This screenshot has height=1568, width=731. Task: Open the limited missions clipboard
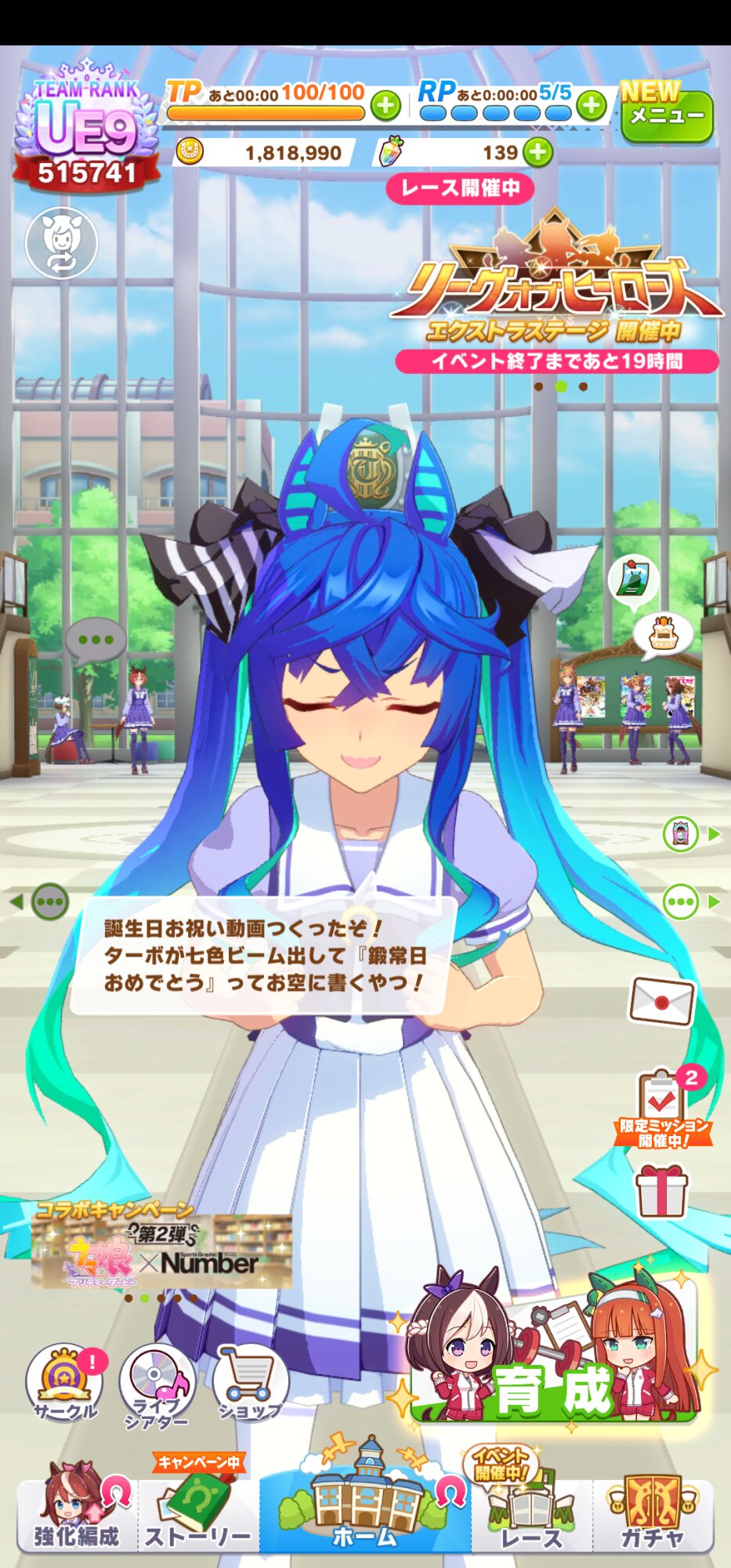point(663,1107)
